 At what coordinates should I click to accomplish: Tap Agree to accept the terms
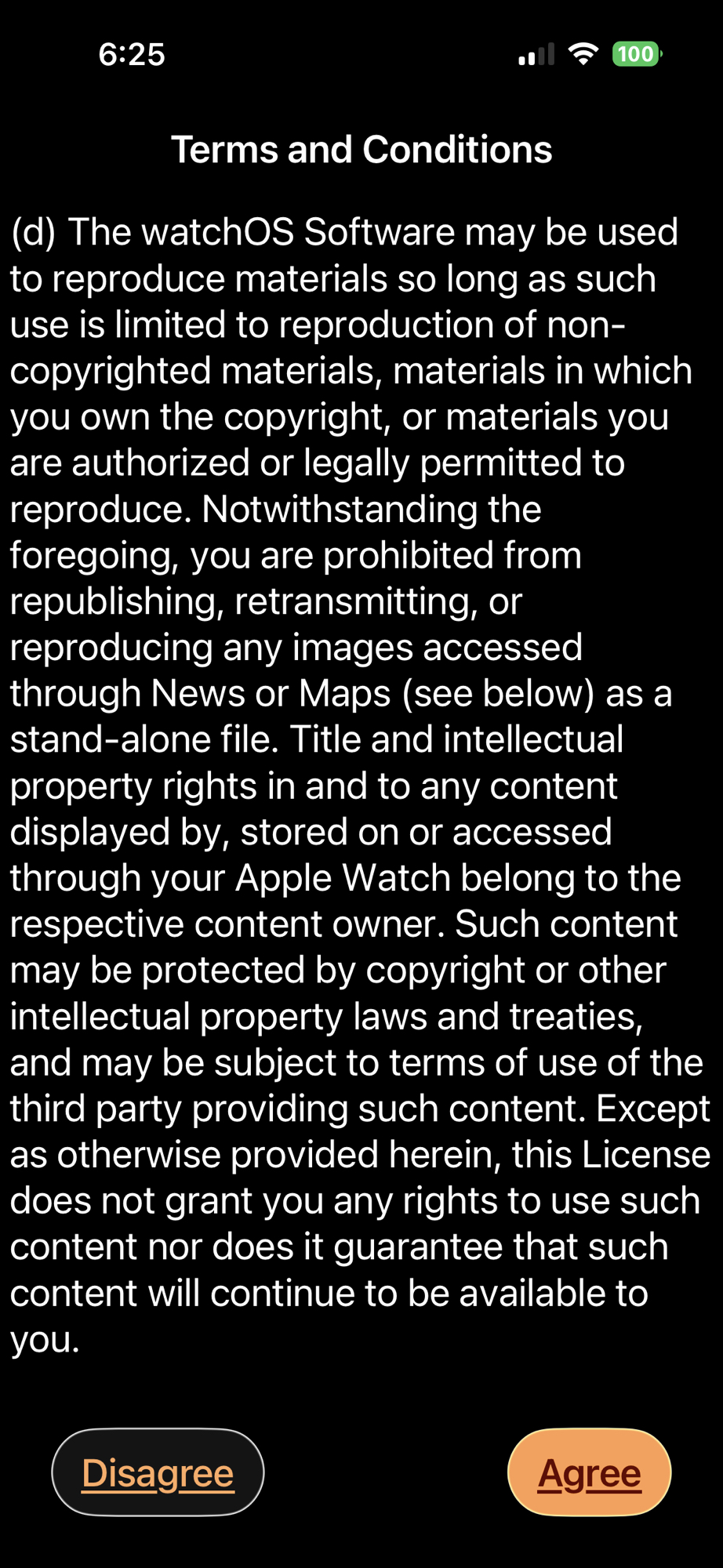(x=589, y=1473)
